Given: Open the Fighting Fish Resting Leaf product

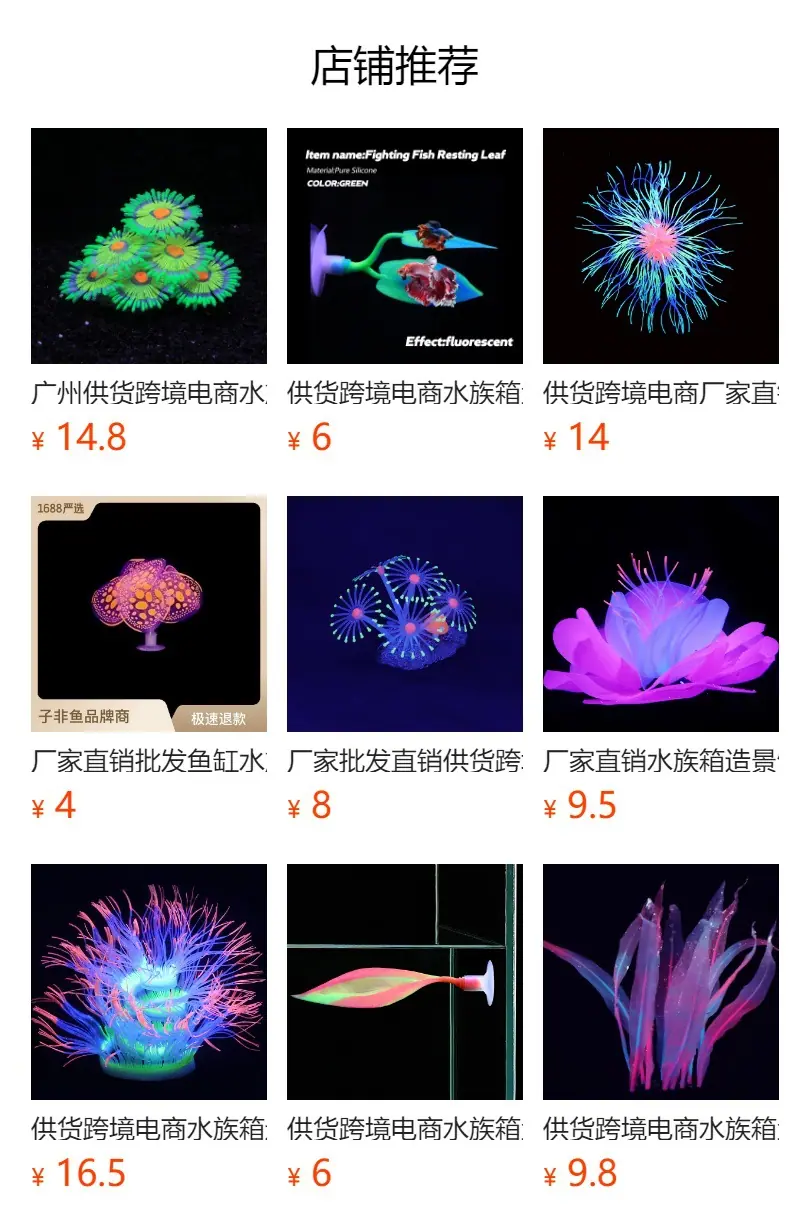Looking at the screenshot, I should coord(405,246).
